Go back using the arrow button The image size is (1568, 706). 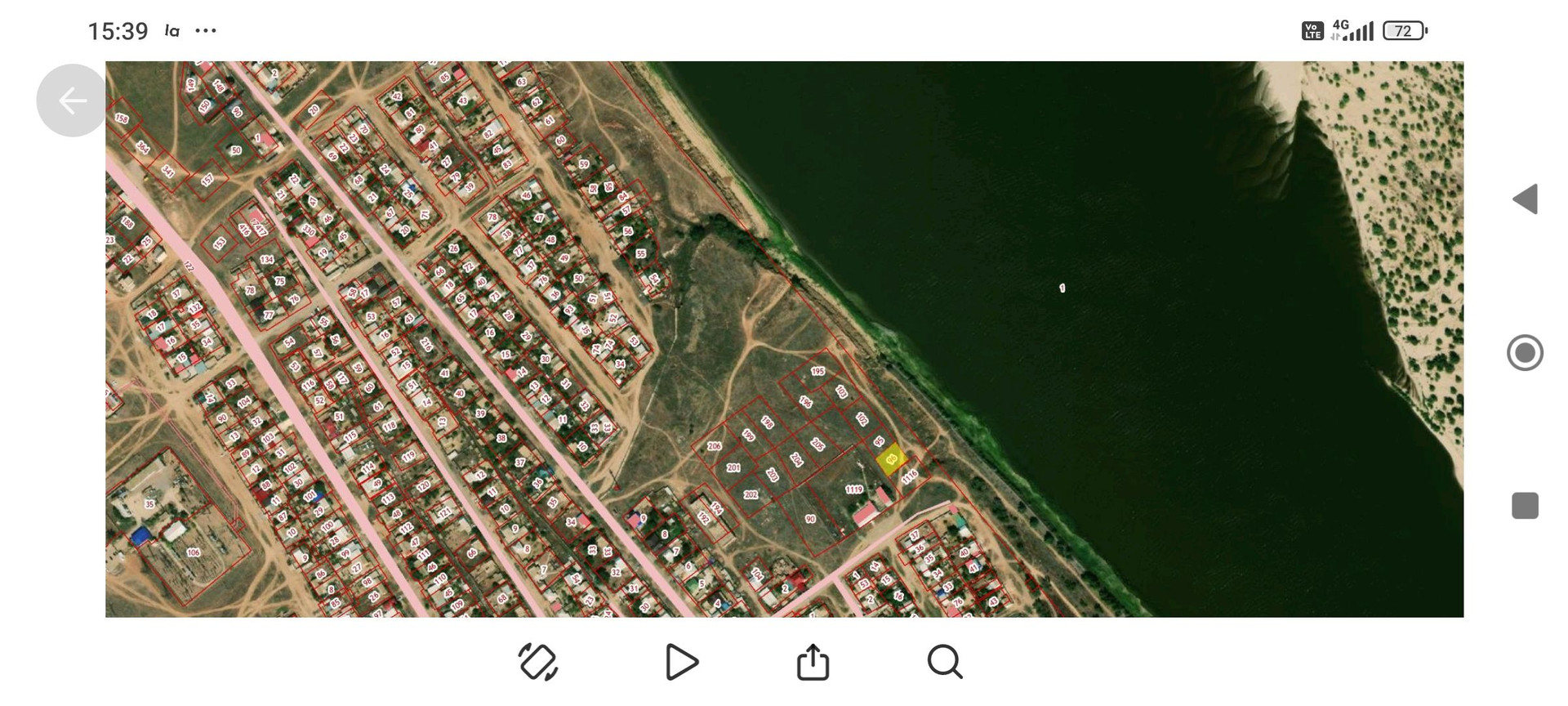point(72,101)
